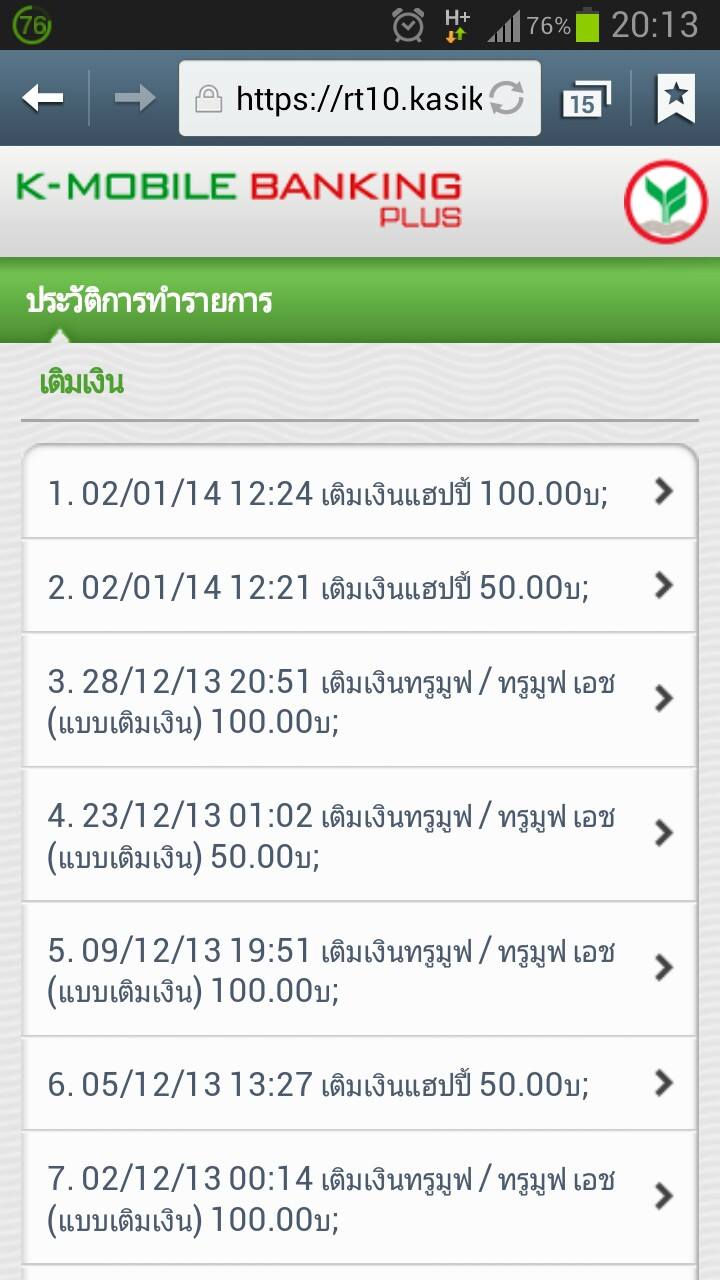Go back with the browser back arrow
This screenshot has height=1280, width=720.
tap(43, 98)
